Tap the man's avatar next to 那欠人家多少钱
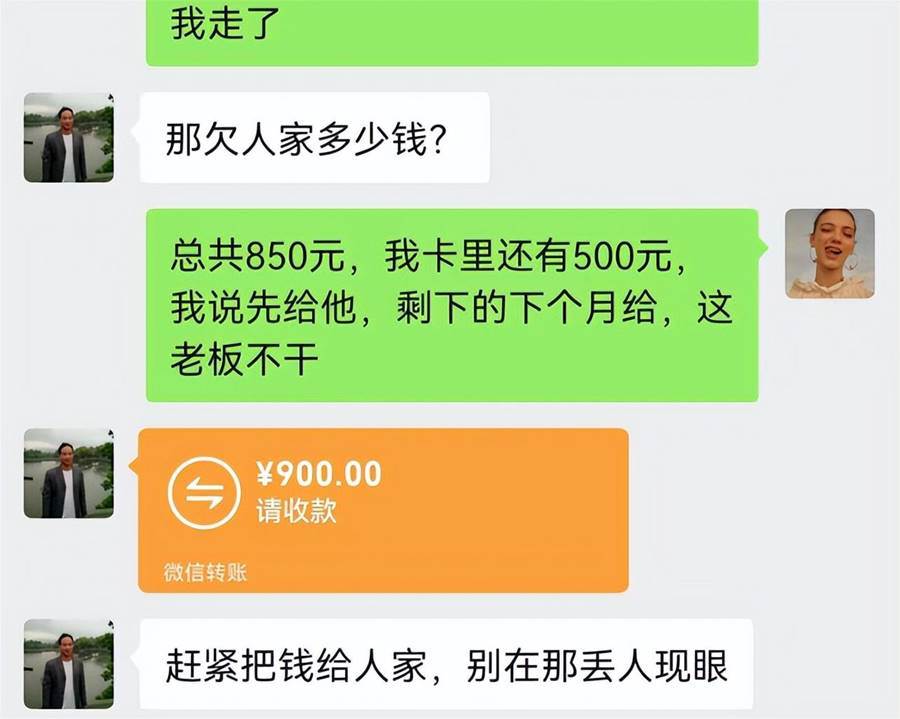Screen dimensions: 900x719 (68, 137)
